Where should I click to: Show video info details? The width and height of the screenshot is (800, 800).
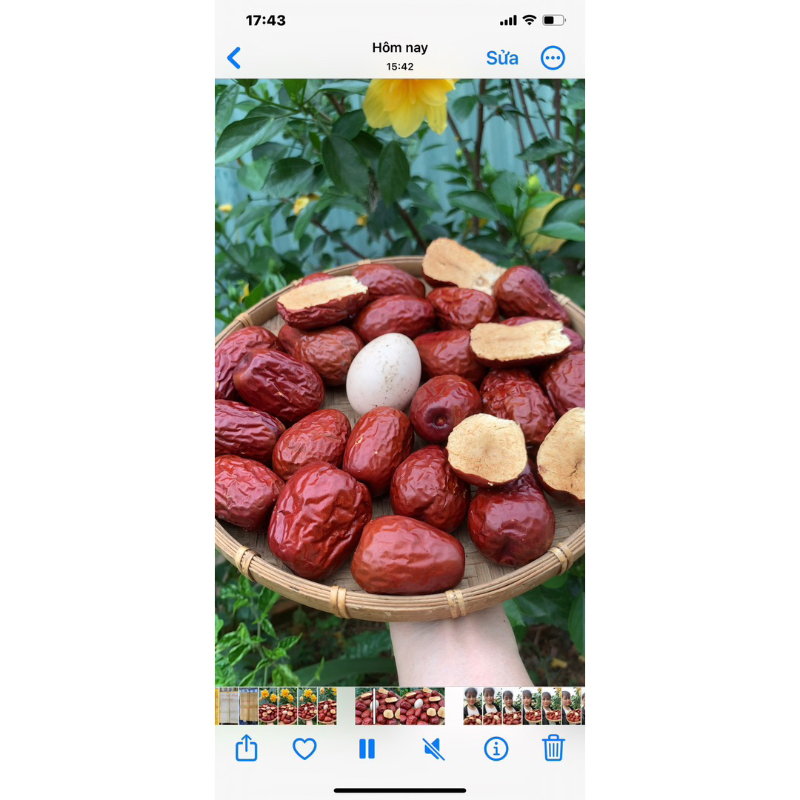point(496,748)
